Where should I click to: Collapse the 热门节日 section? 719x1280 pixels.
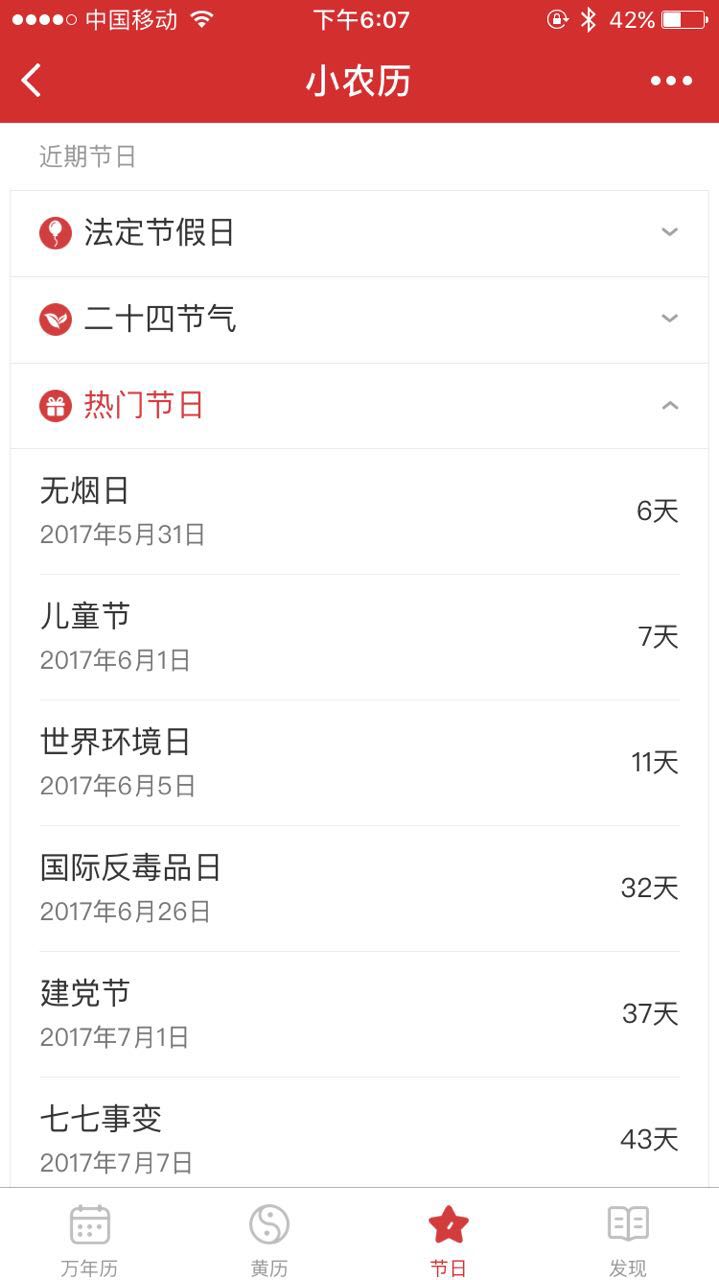pos(359,406)
